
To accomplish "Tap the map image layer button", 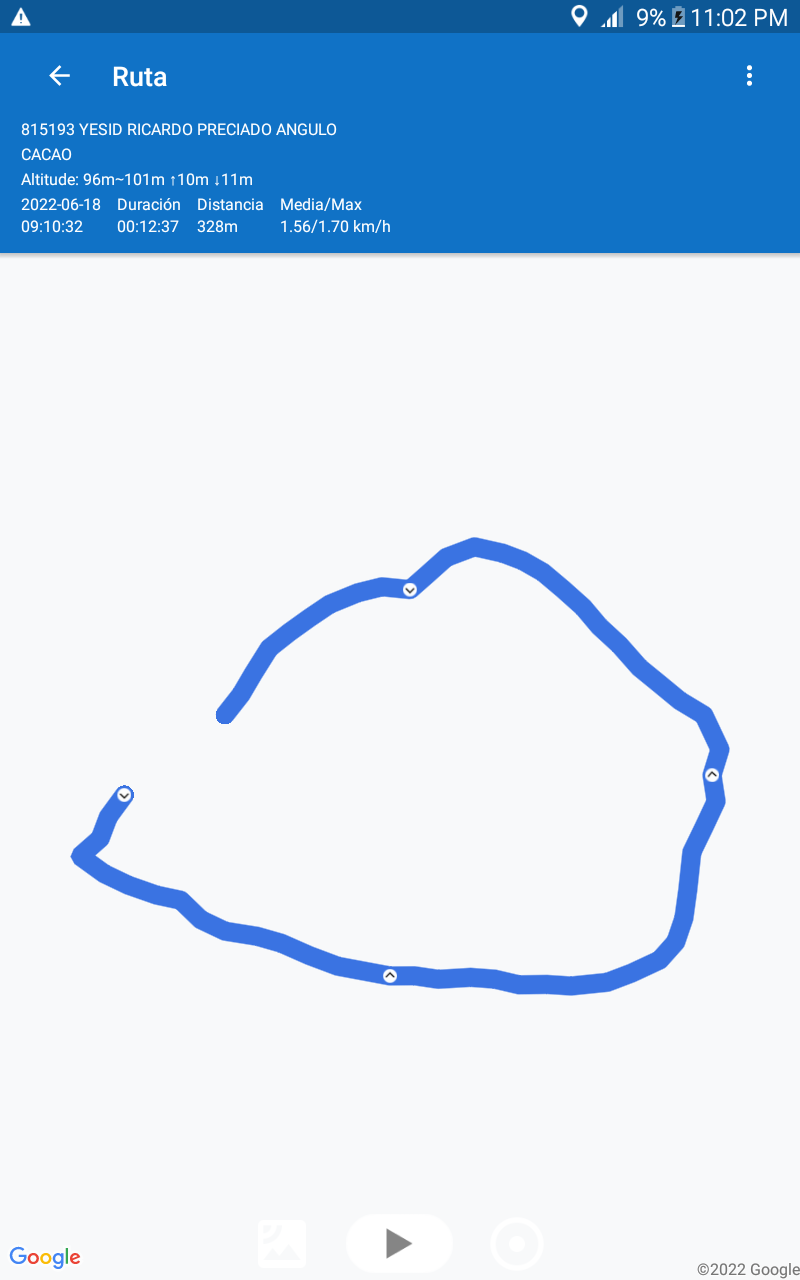I will tap(282, 1244).
